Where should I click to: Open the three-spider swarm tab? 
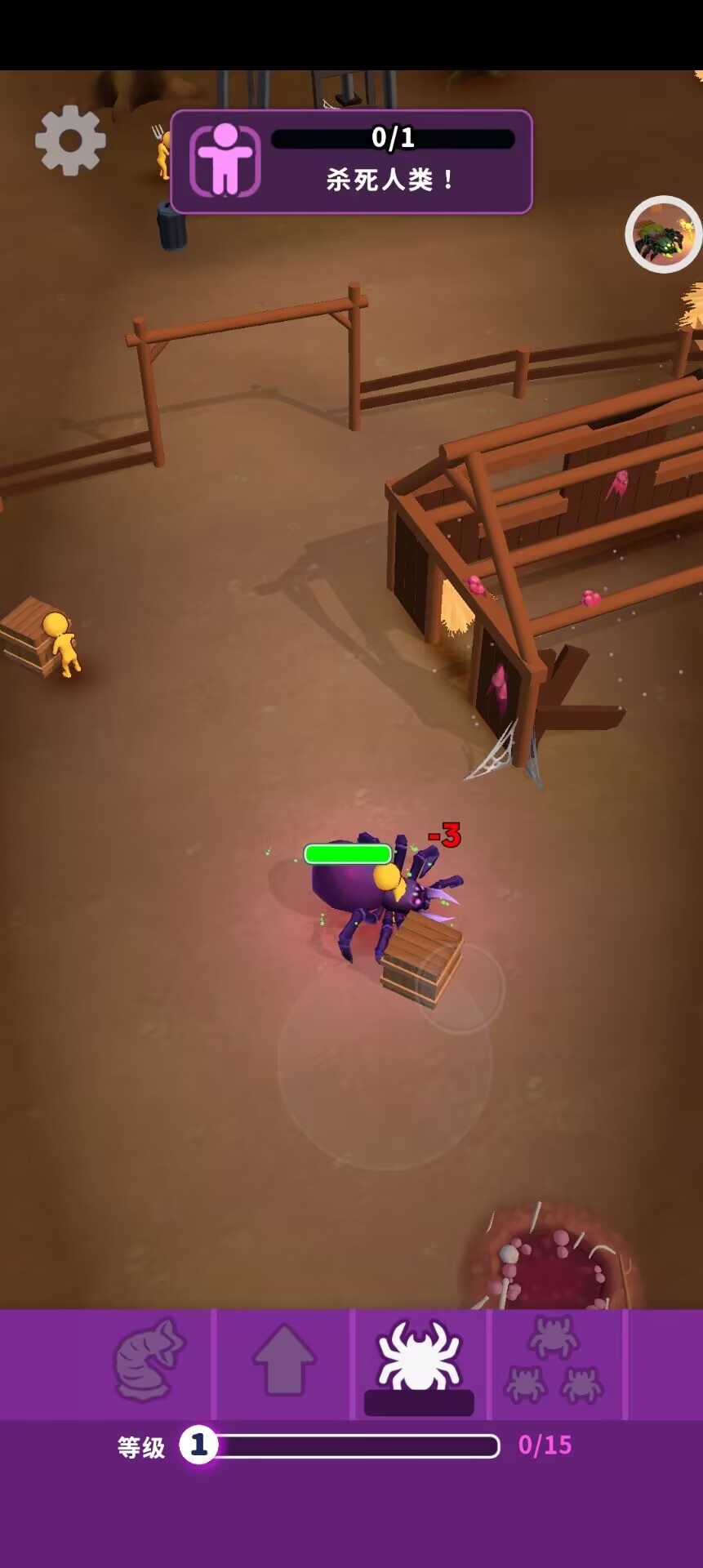pos(555,1360)
